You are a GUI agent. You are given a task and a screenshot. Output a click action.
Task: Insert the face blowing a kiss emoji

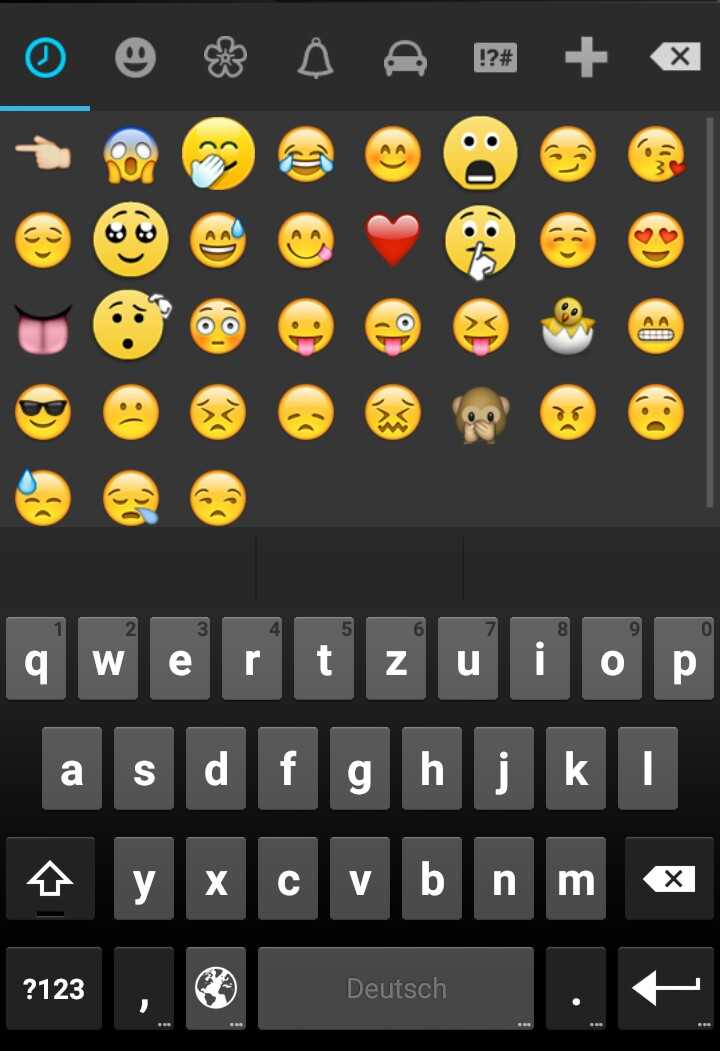point(656,155)
